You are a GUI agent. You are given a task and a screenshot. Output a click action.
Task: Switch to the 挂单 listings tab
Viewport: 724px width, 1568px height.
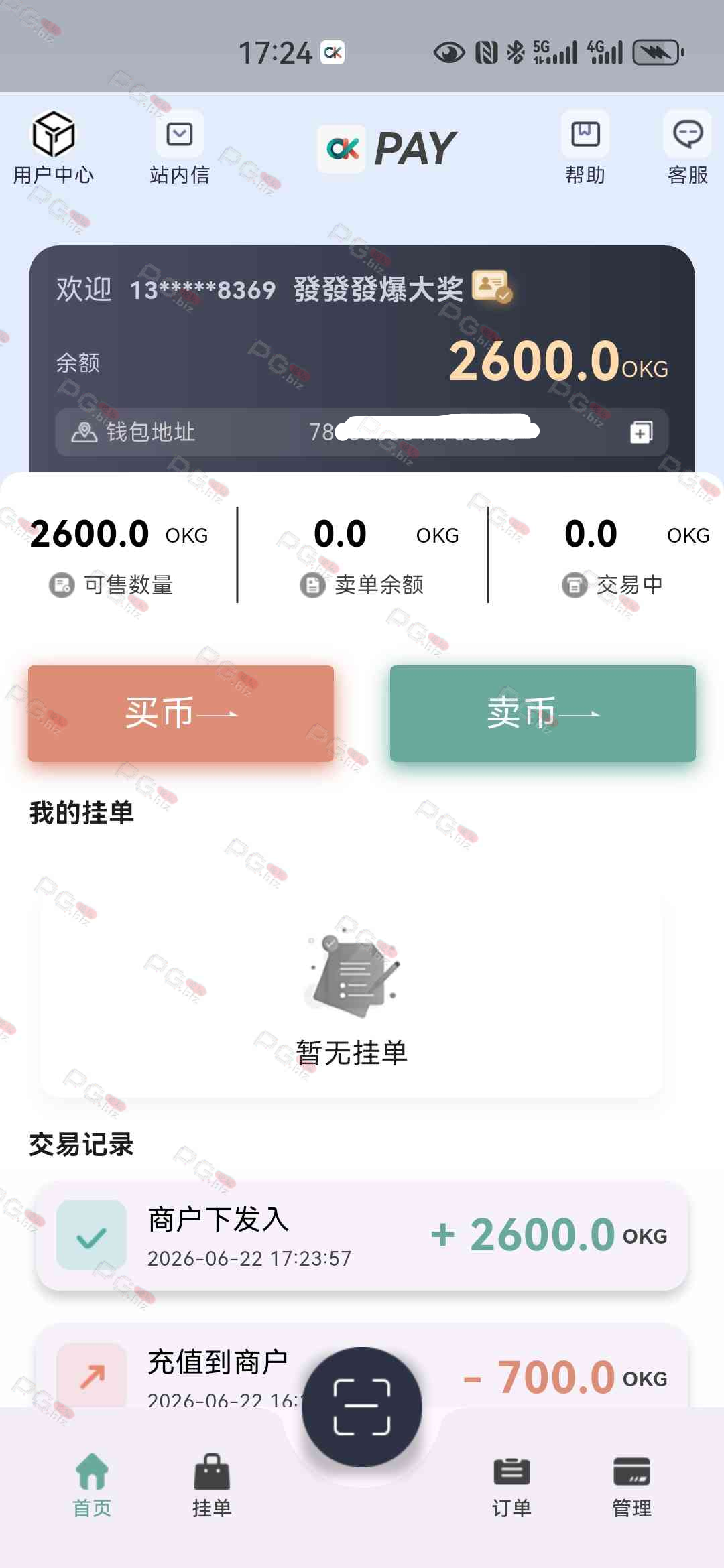(x=212, y=1486)
